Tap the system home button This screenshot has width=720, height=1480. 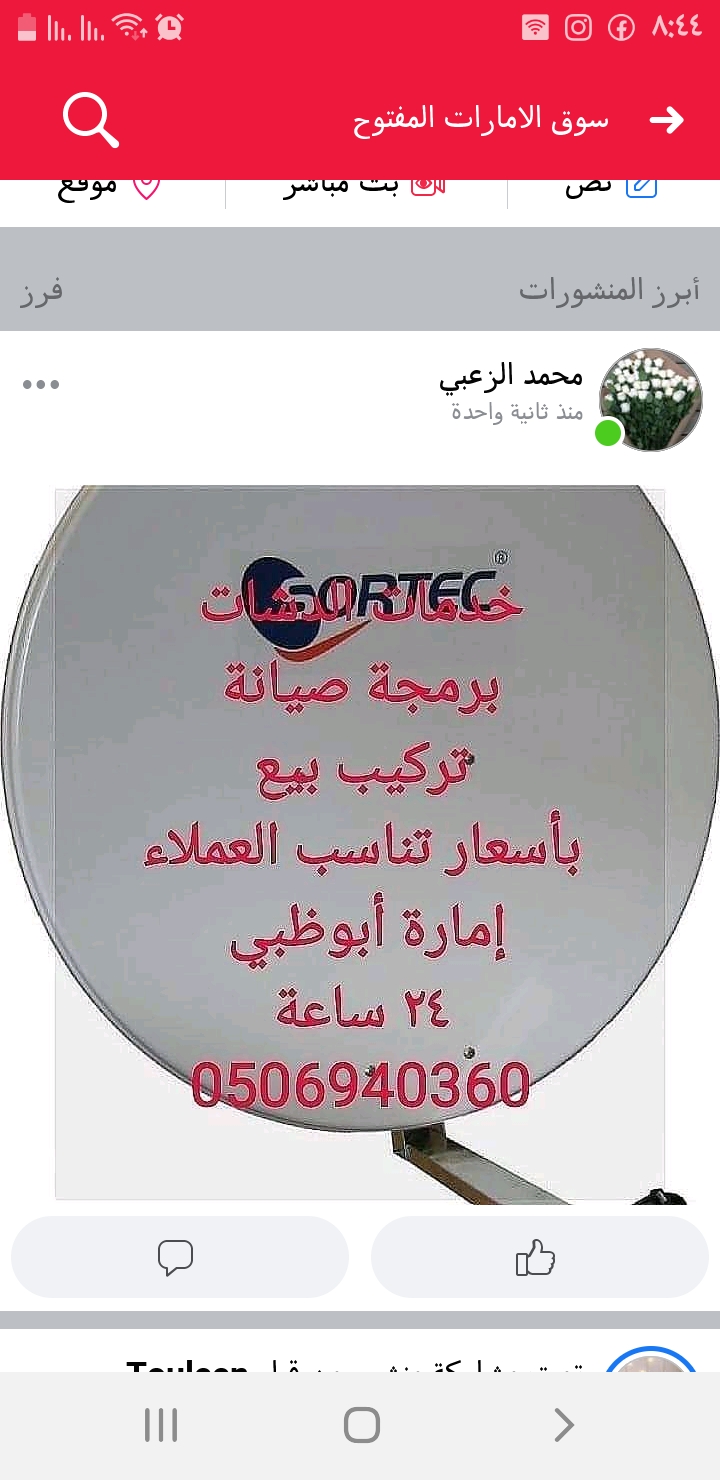pos(361,1425)
